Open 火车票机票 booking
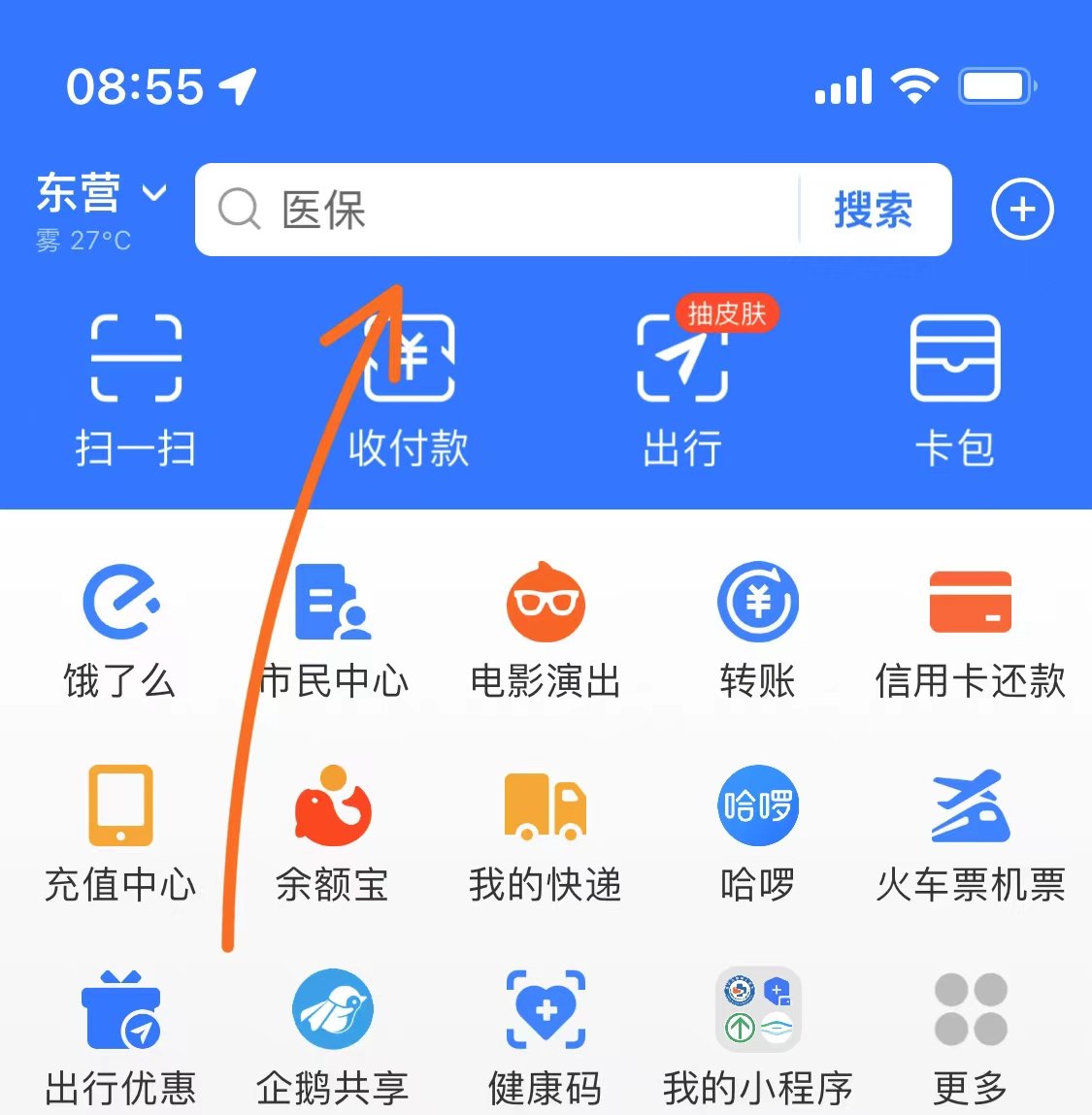This screenshot has width=1092, height=1115. (971, 835)
